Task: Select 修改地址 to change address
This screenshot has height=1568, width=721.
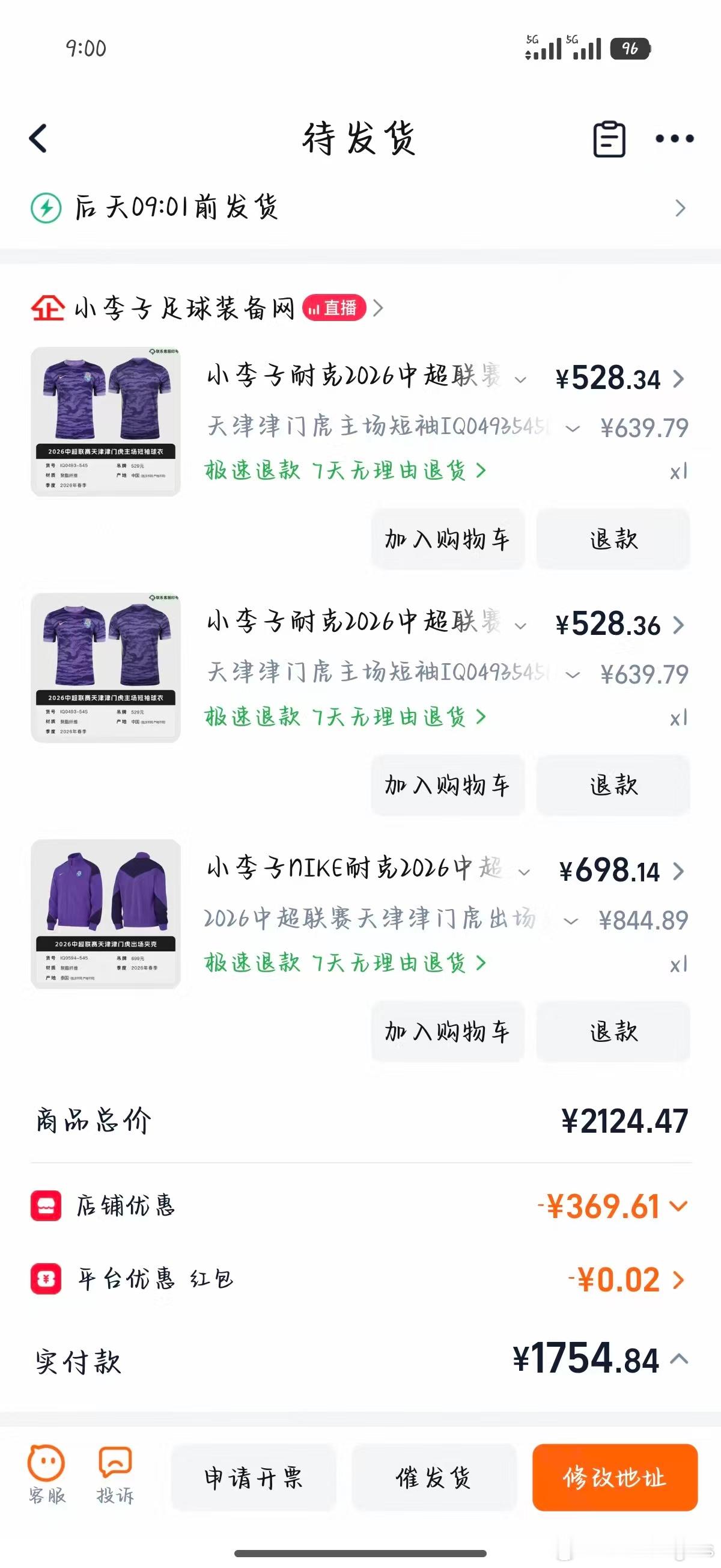Action: tap(615, 1477)
